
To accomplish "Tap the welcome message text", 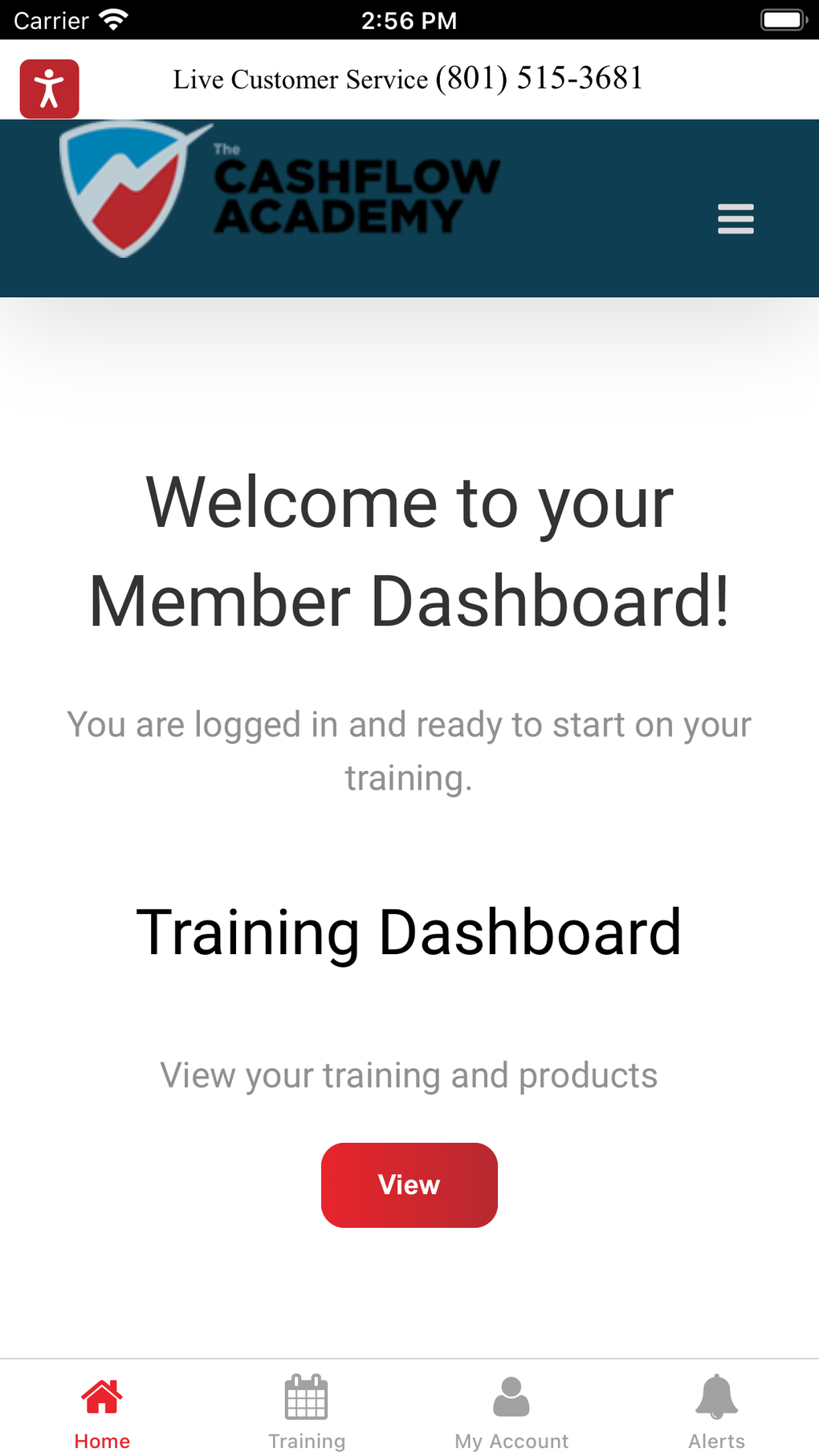I will pyautogui.click(x=409, y=549).
